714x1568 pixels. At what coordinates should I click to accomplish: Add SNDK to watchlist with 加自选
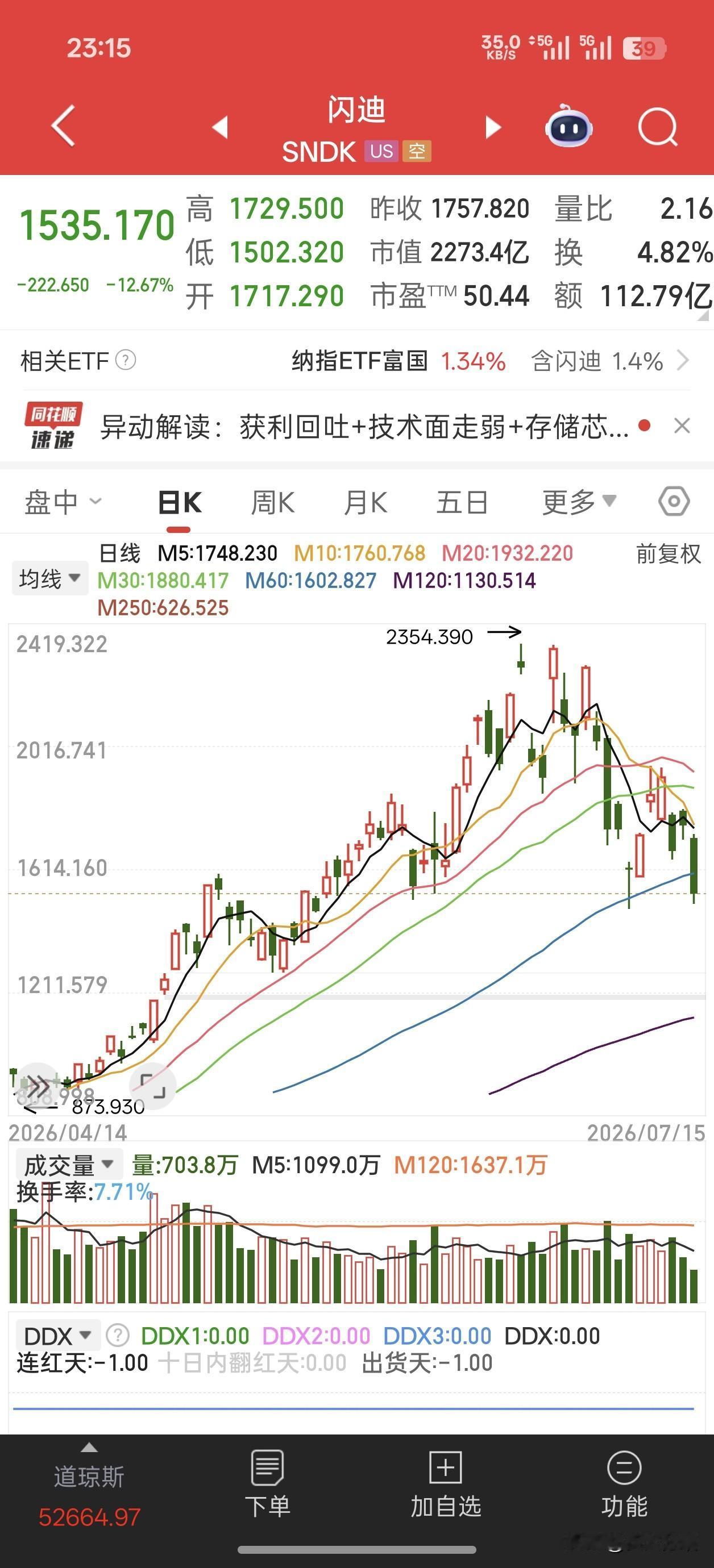coord(446,1484)
